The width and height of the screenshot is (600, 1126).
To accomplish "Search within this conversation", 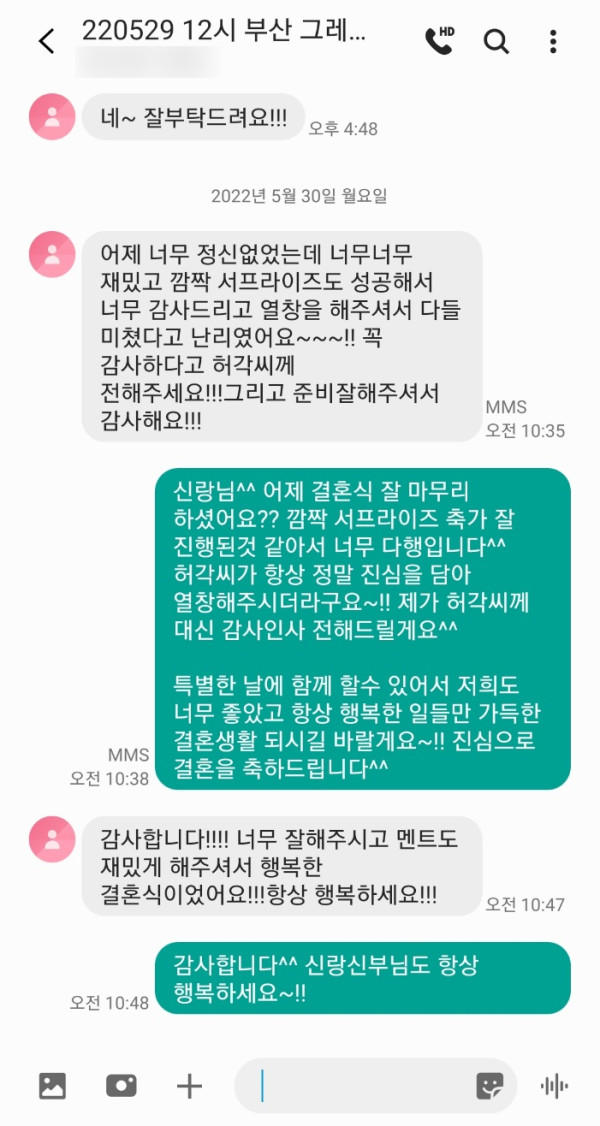I will [496, 41].
